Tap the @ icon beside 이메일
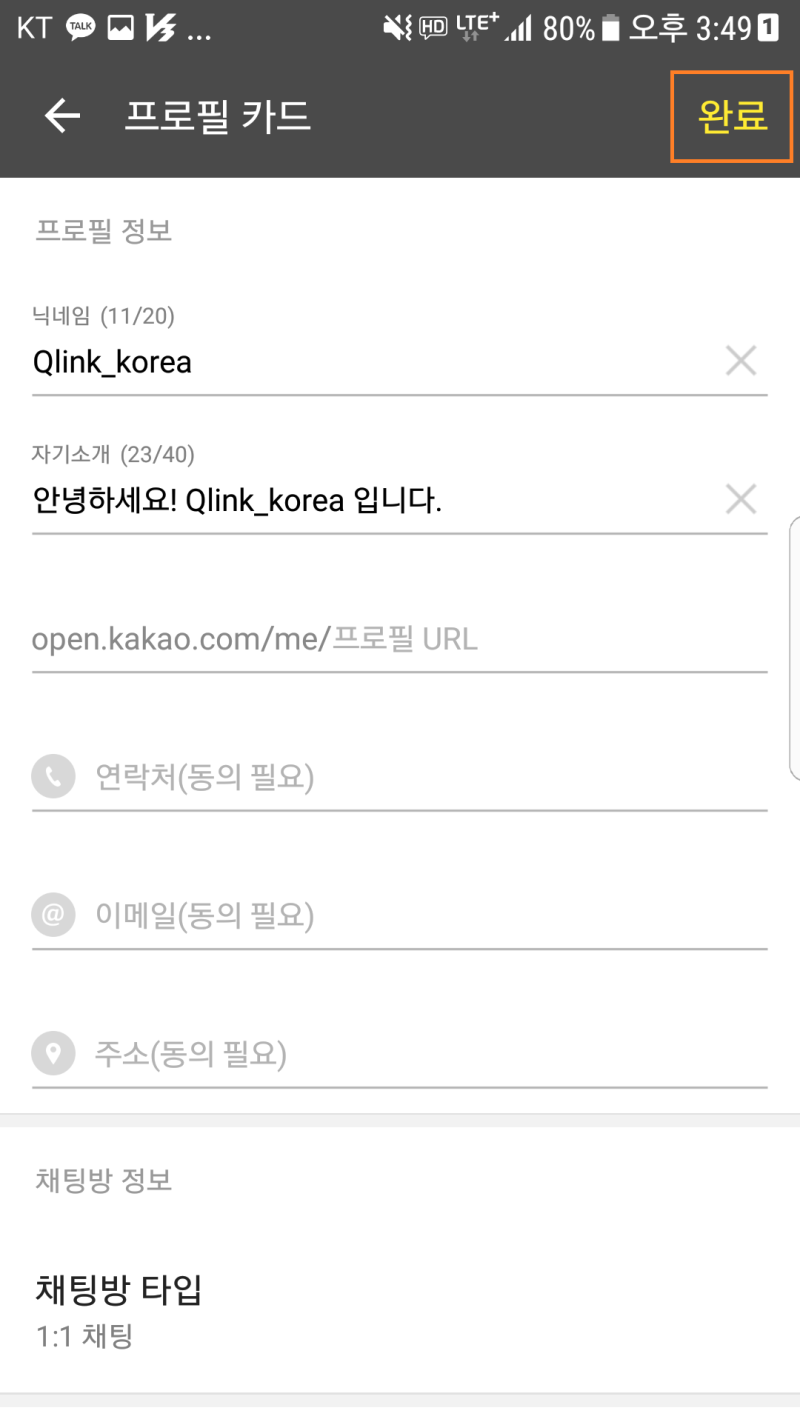This screenshot has width=800, height=1422. [53, 915]
